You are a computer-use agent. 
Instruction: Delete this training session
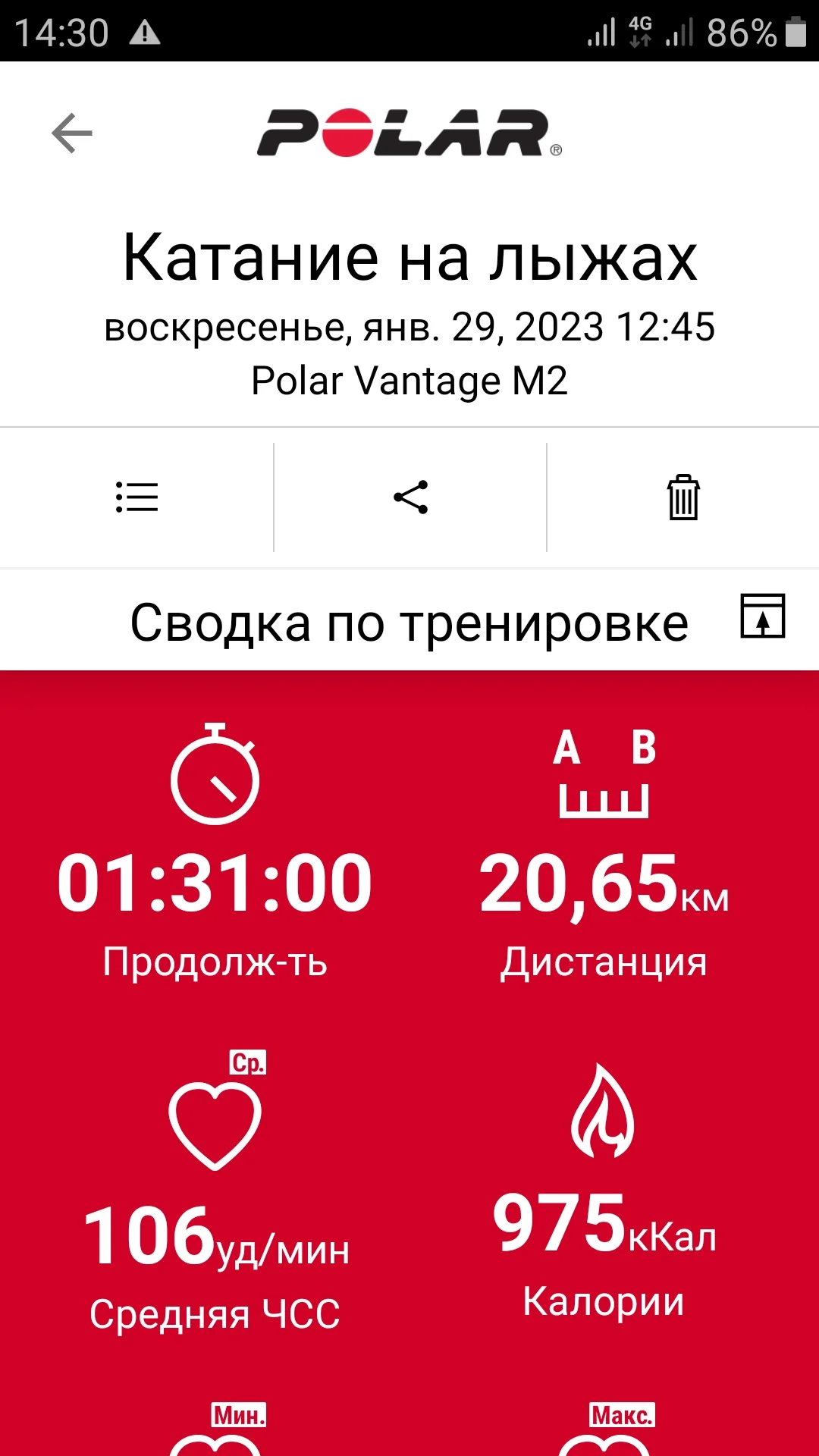tap(682, 497)
